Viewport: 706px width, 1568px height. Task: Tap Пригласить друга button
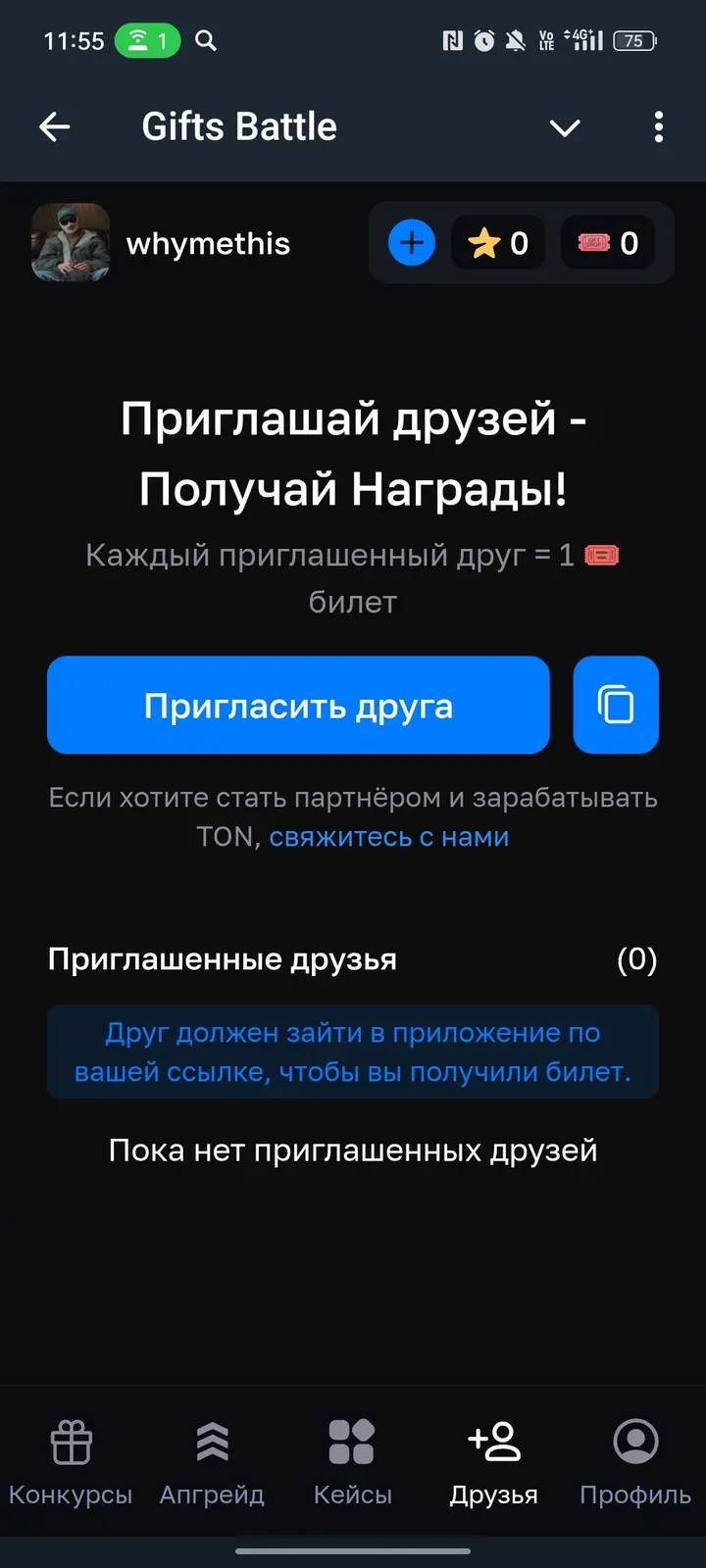pyautogui.click(x=298, y=706)
